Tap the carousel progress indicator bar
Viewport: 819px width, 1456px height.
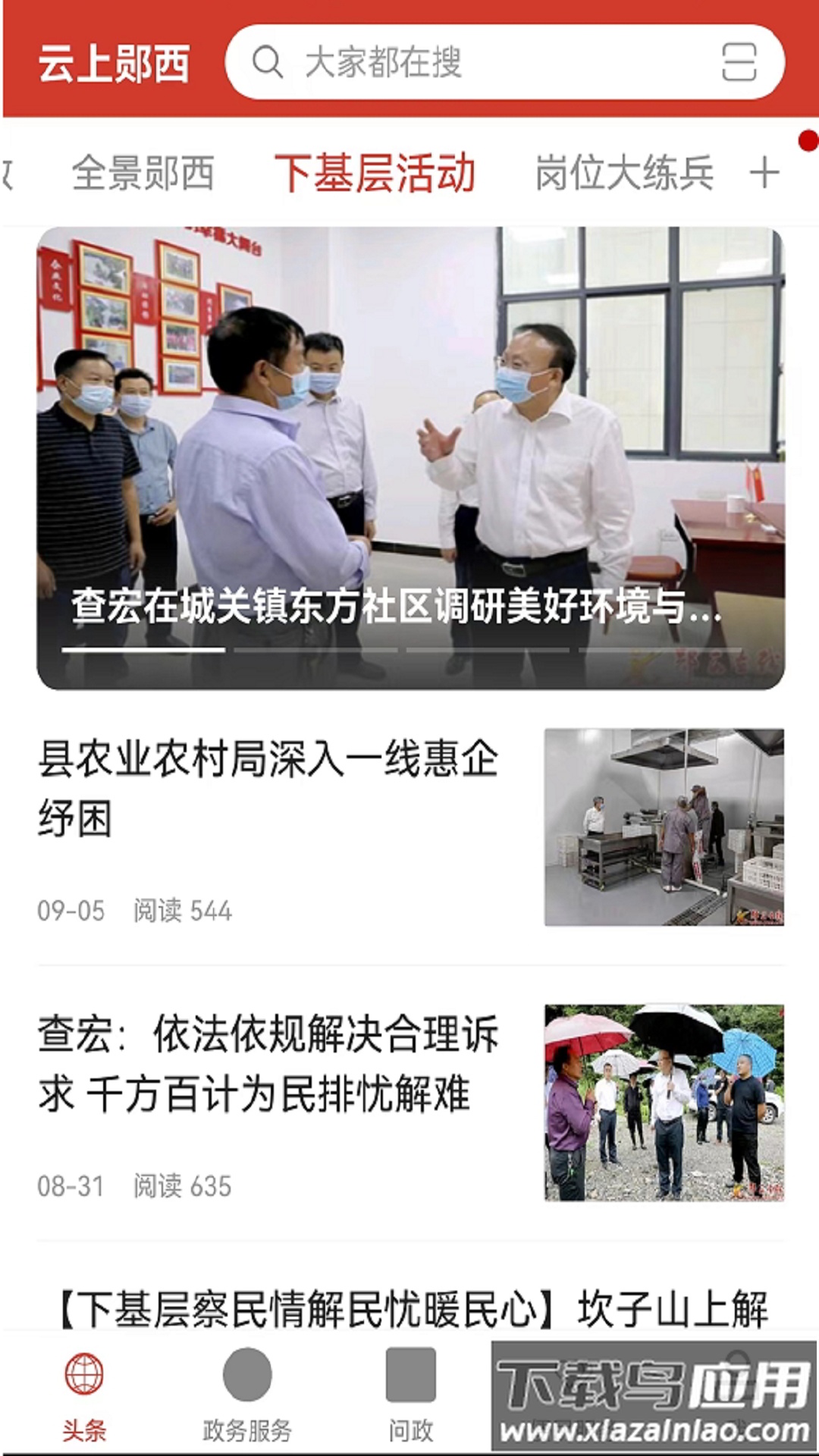pos(144,650)
